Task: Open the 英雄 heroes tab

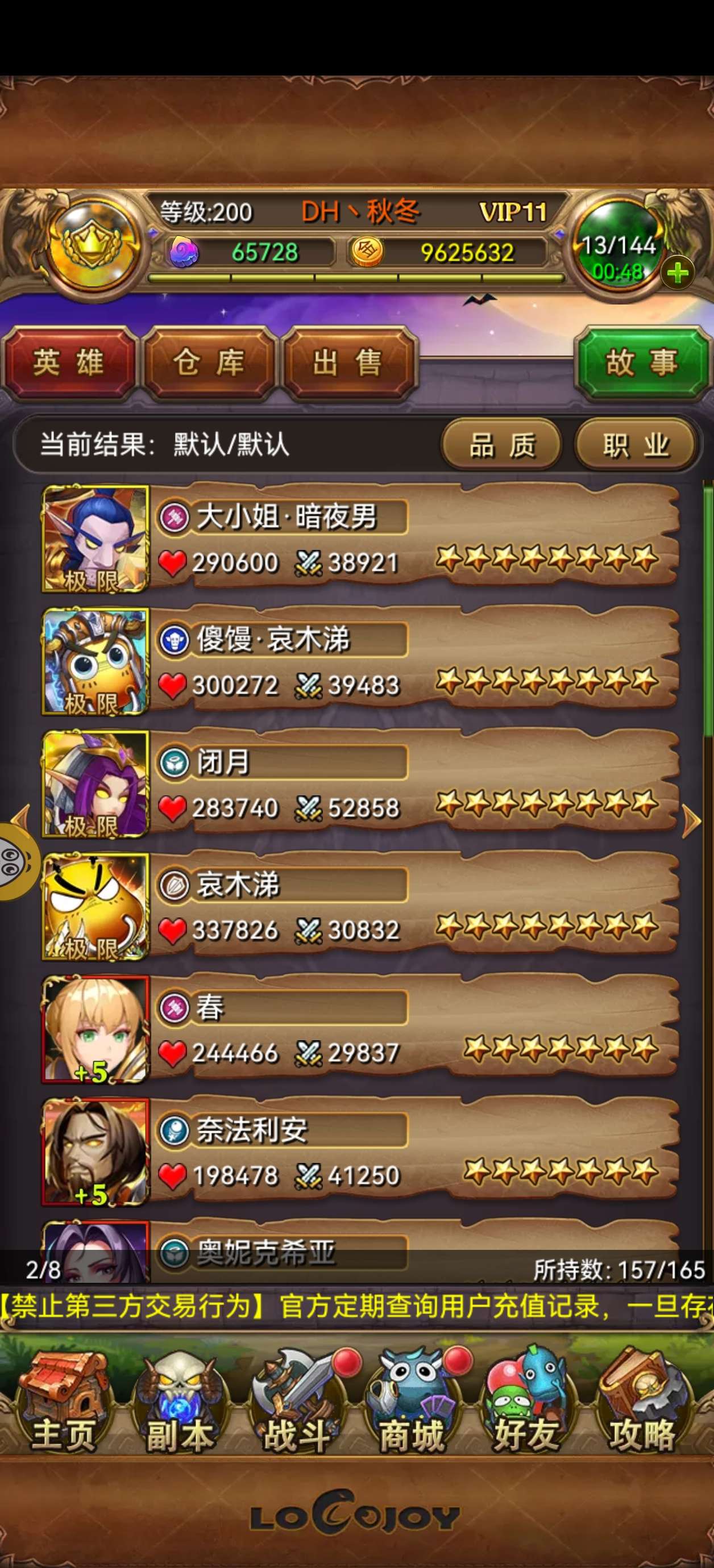Action: (68, 364)
